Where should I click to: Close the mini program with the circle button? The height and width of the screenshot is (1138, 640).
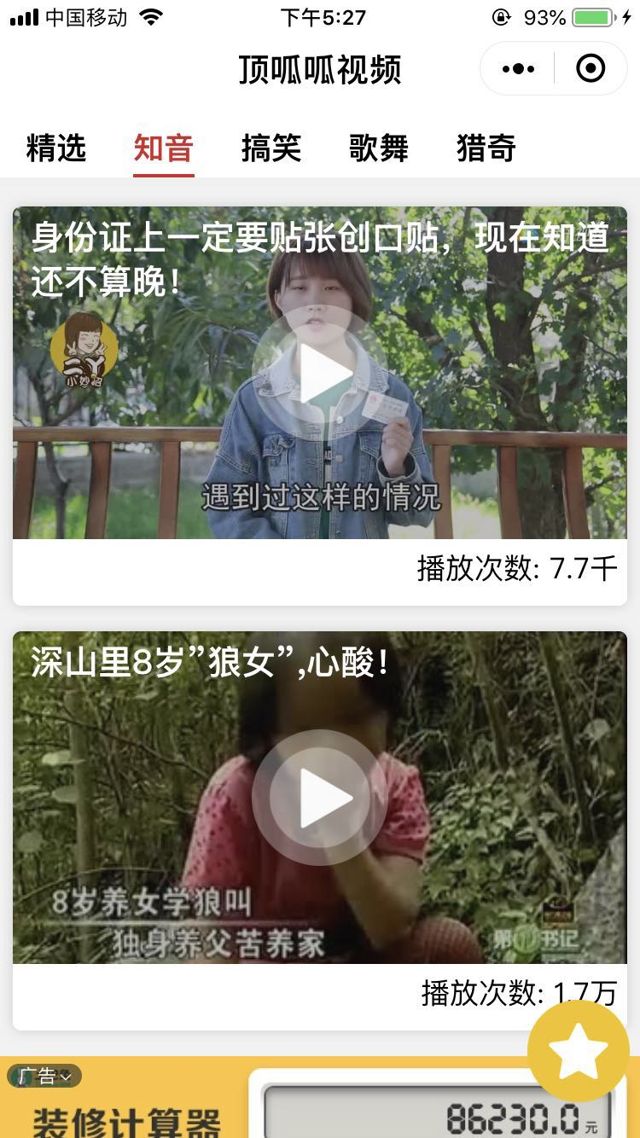click(x=591, y=69)
